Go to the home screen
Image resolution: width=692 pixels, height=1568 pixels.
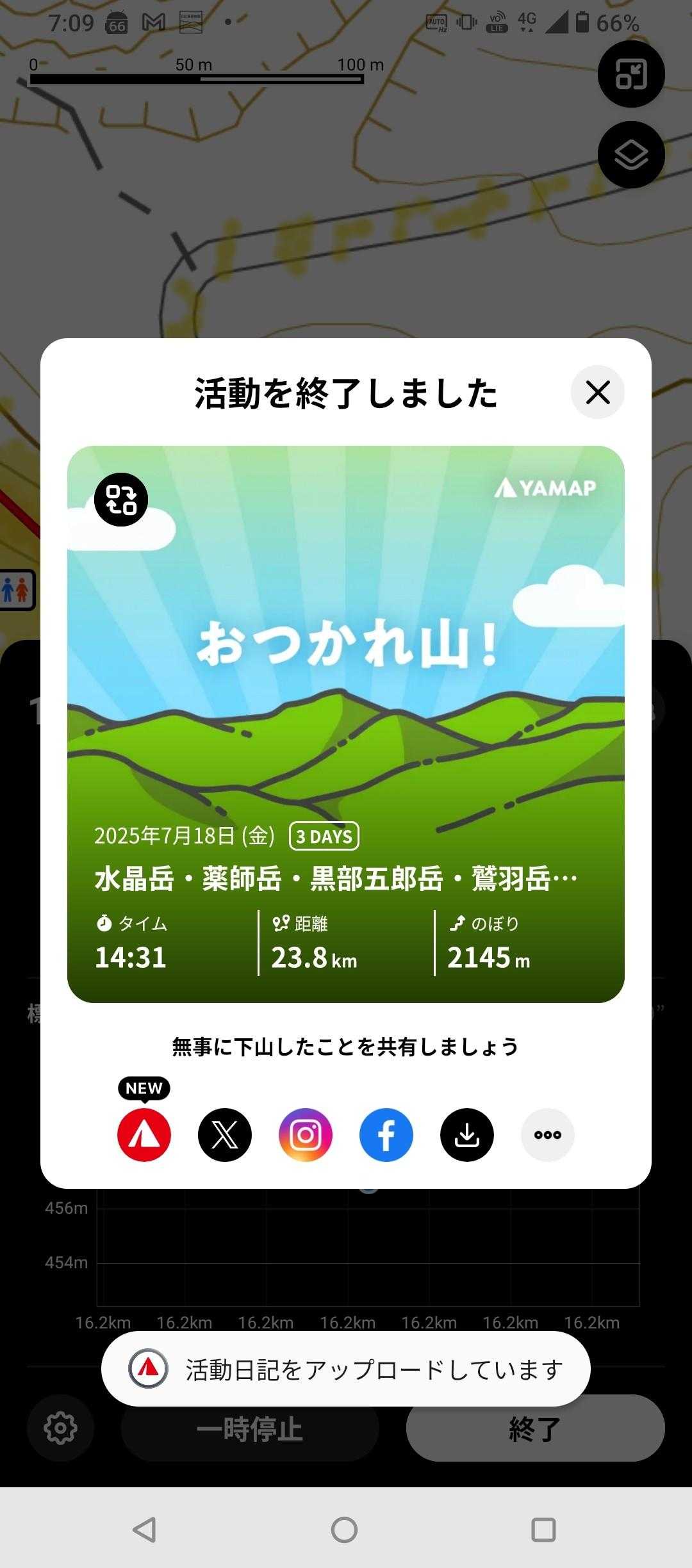pyautogui.click(x=345, y=1530)
